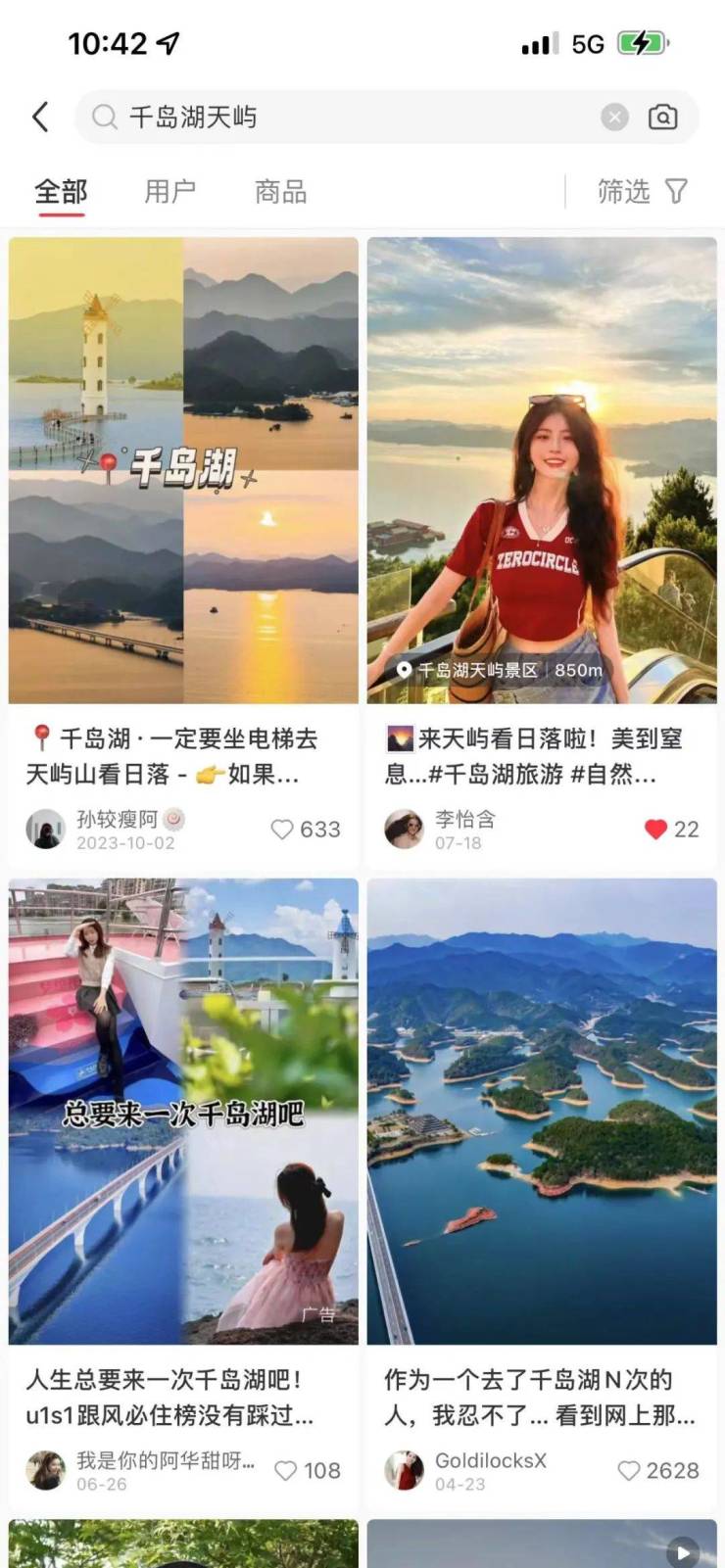725x1568 pixels.
Task: Open the post 人生总要来一次千岛湖吧
Action: pyautogui.click(x=183, y=1112)
